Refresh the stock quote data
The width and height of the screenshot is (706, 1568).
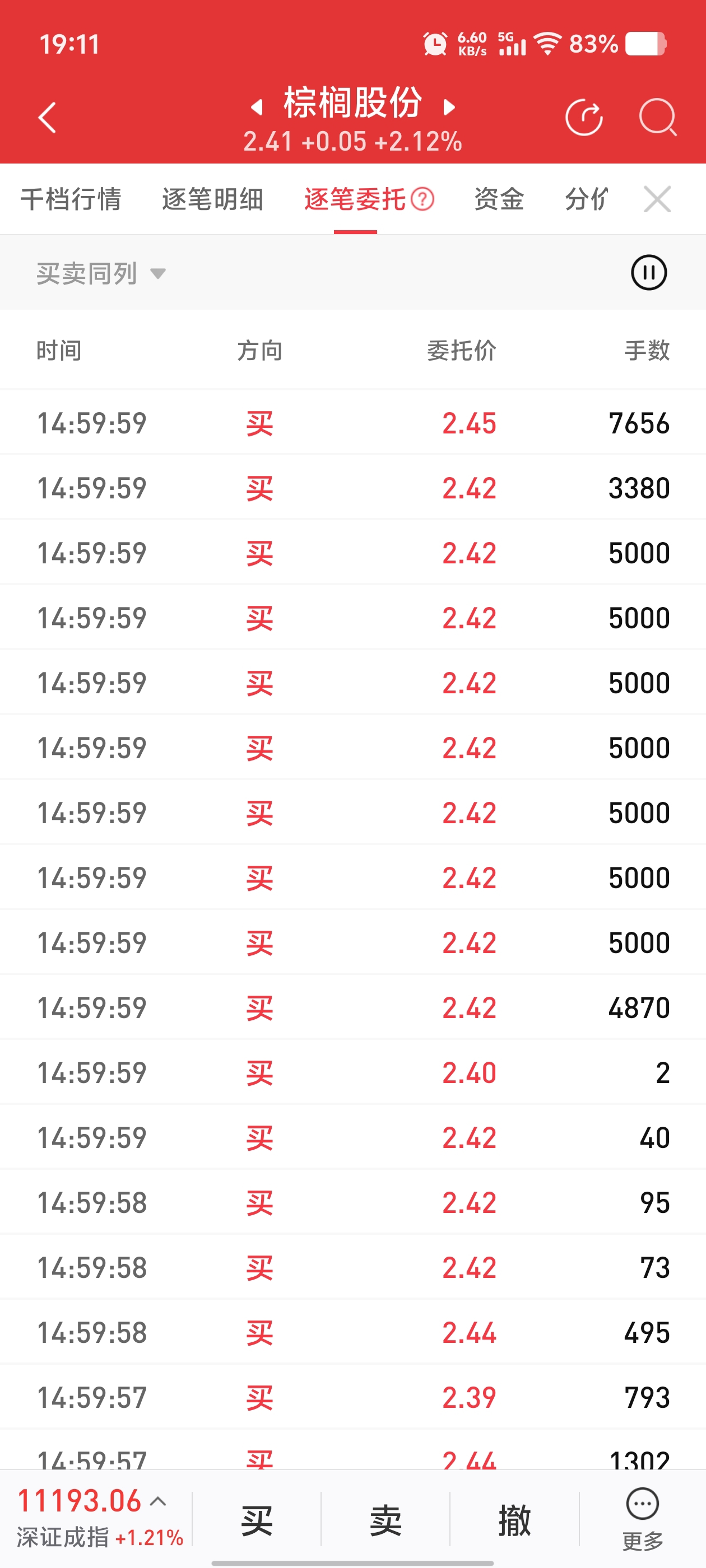(583, 117)
